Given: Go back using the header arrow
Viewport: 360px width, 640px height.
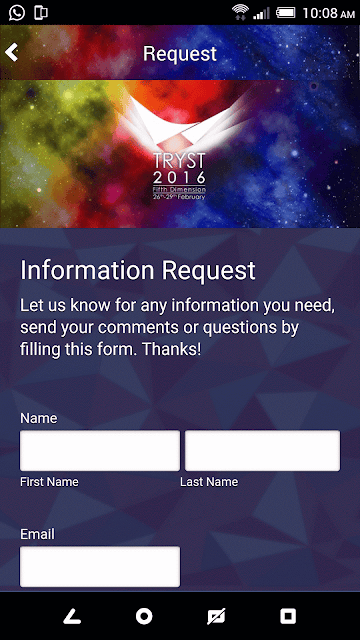Looking at the screenshot, I should point(12,53).
